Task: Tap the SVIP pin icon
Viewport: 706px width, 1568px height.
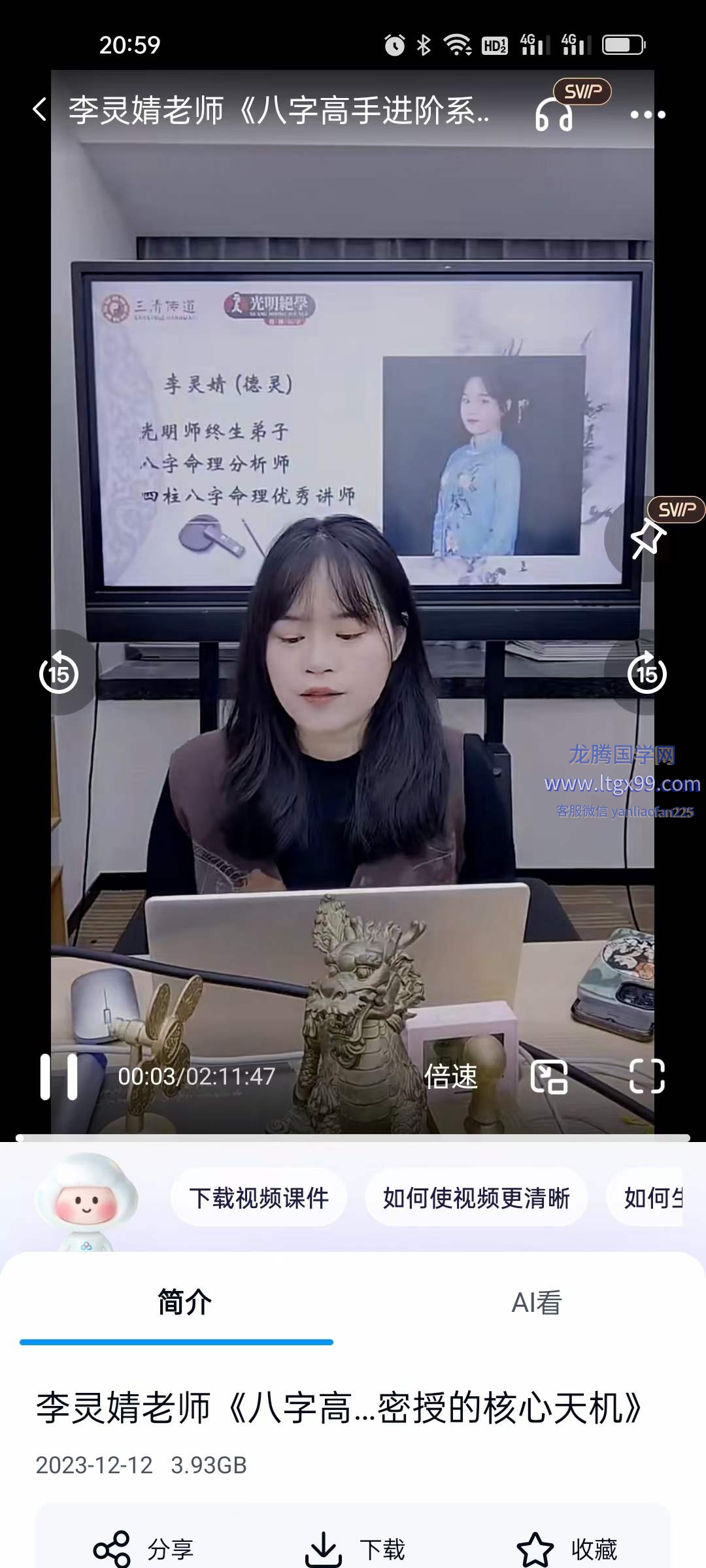Action: click(648, 537)
